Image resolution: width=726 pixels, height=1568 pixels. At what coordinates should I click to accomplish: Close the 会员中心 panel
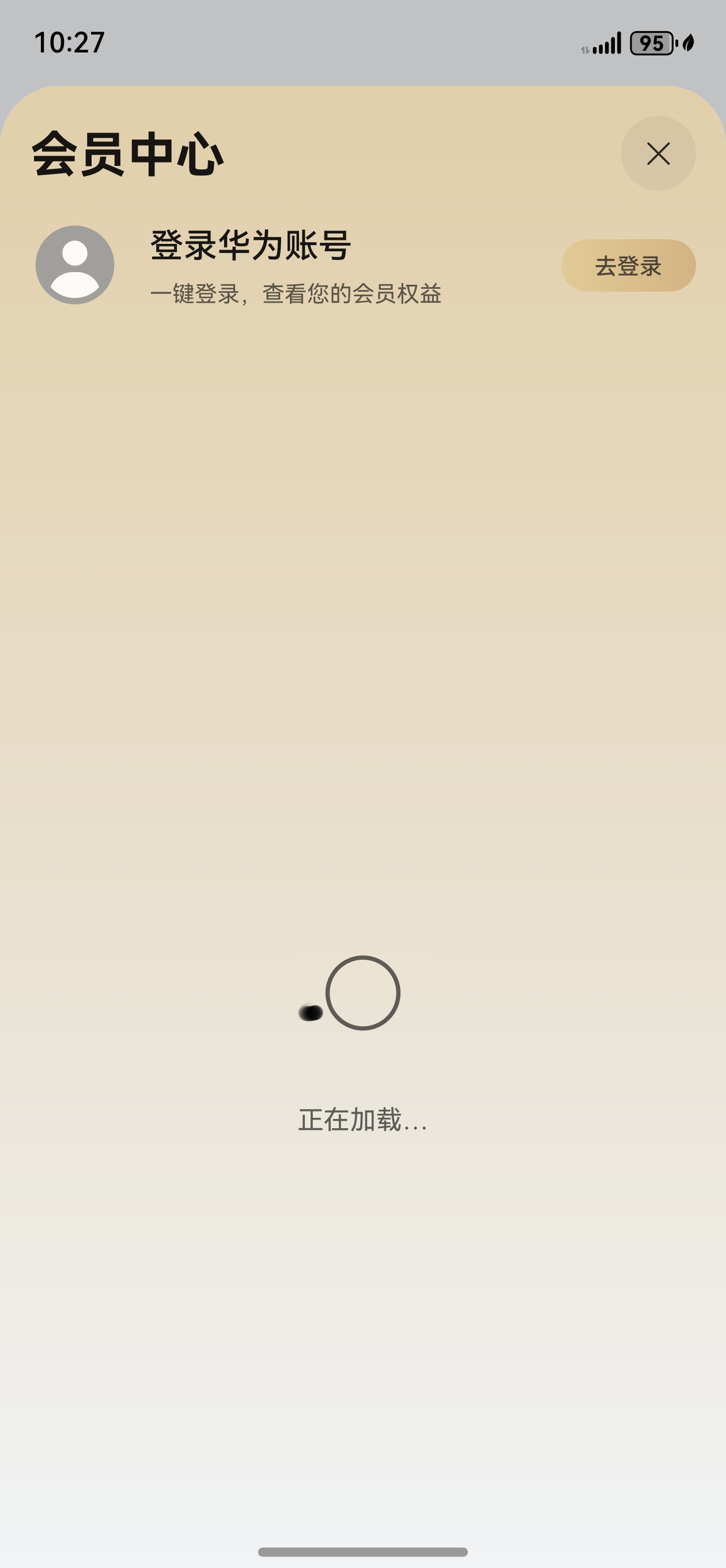tap(658, 153)
